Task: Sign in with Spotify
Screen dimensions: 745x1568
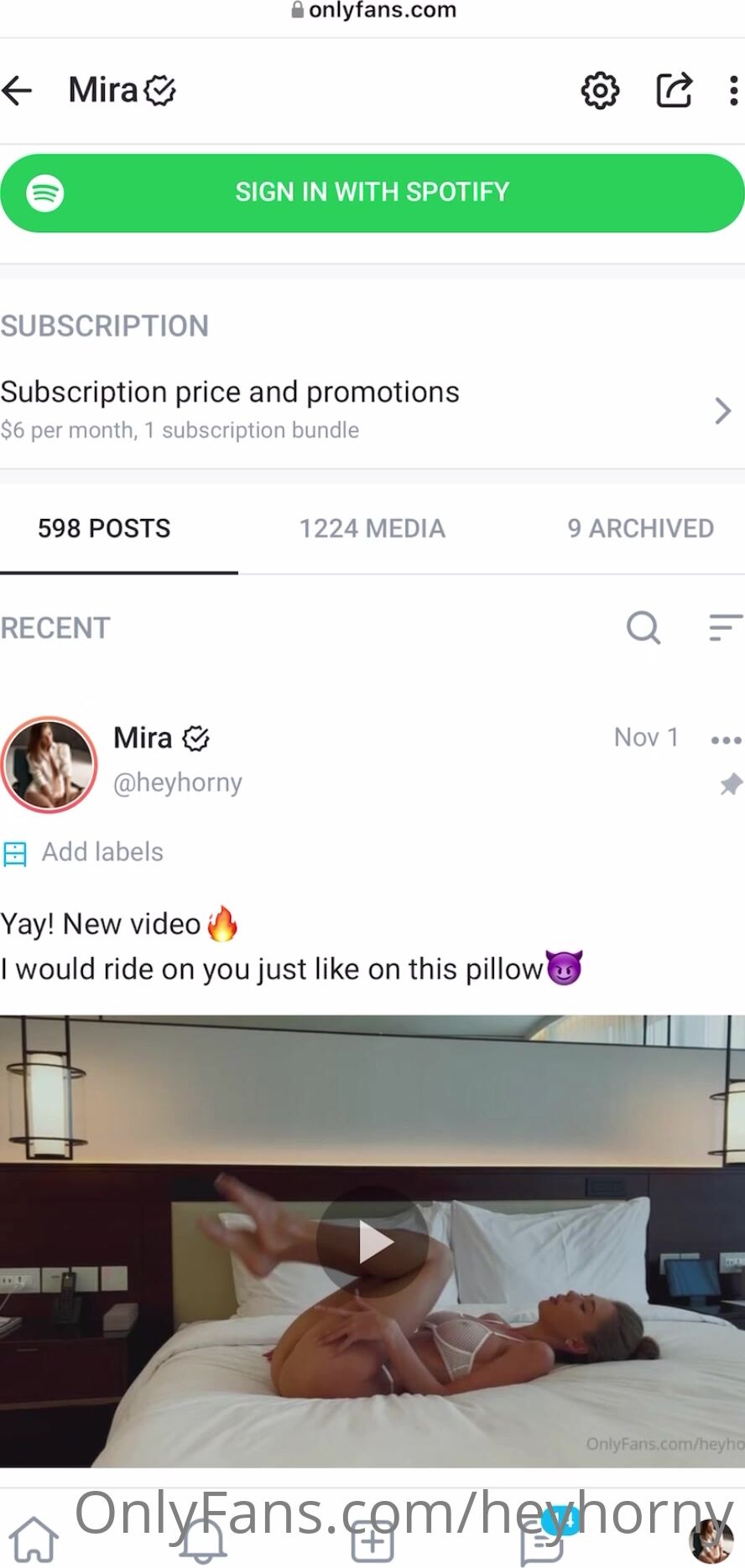Action: (x=372, y=193)
